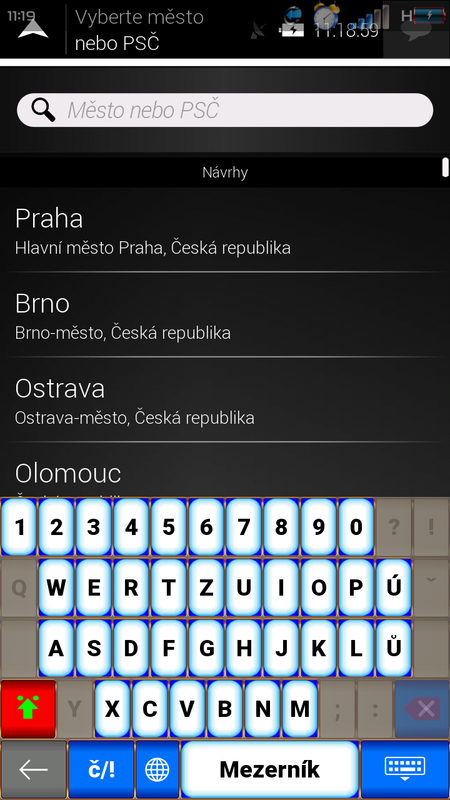Tap the Ú key
The width and height of the screenshot is (450, 800).
click(393, 588)
